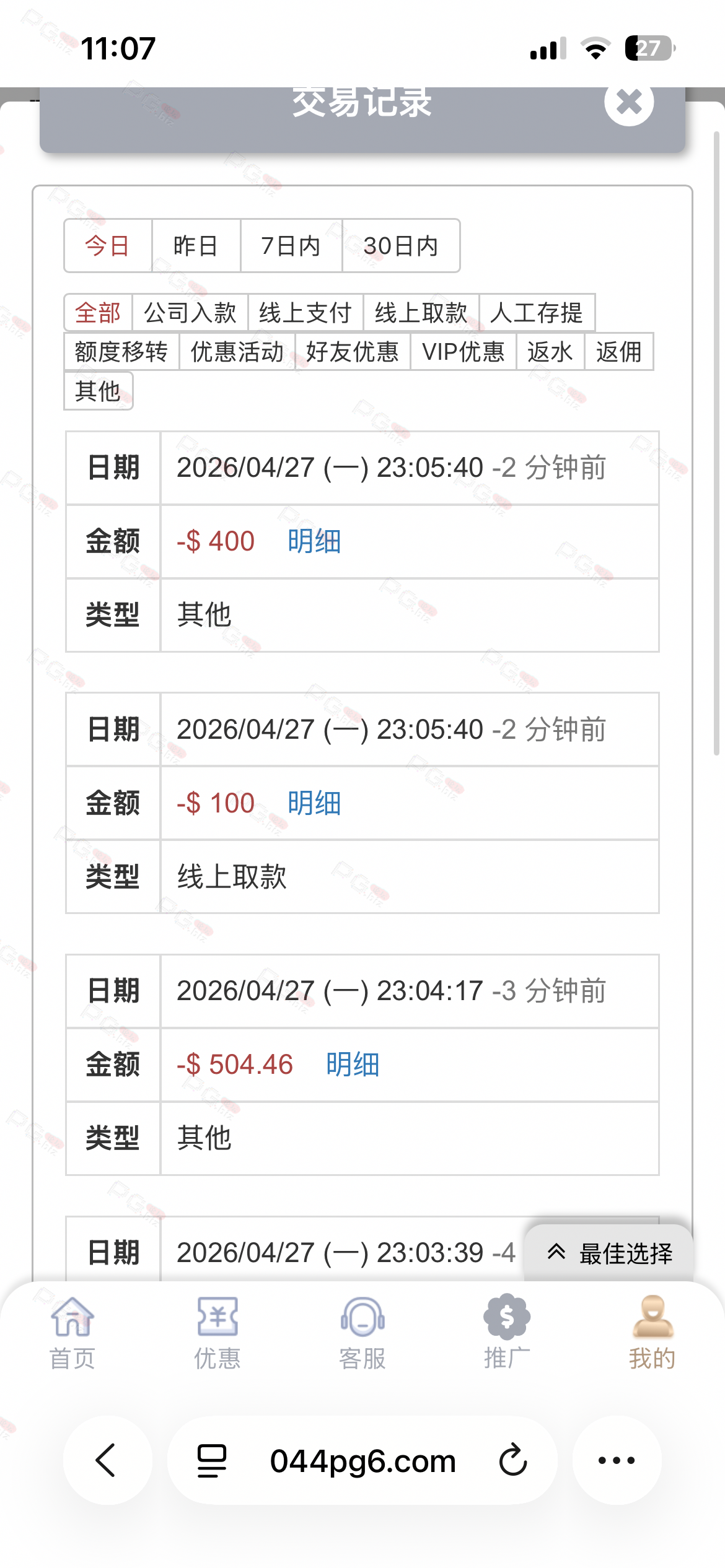
Task: Filter by 额度移转
Action: [121, 352]
